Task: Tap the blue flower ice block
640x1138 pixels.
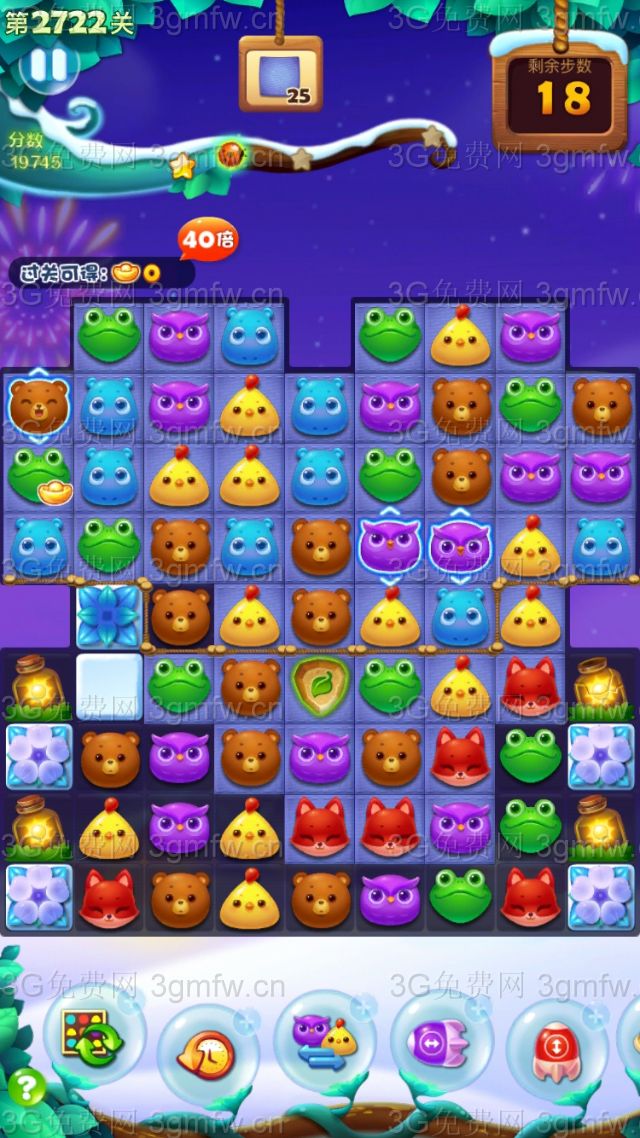Action: (108, 615)
